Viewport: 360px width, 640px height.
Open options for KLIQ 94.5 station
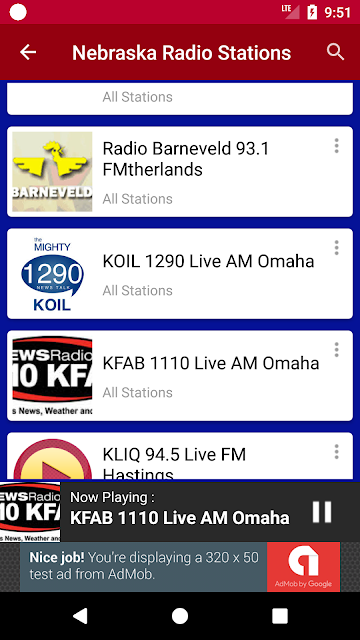(x=336, y=452)
